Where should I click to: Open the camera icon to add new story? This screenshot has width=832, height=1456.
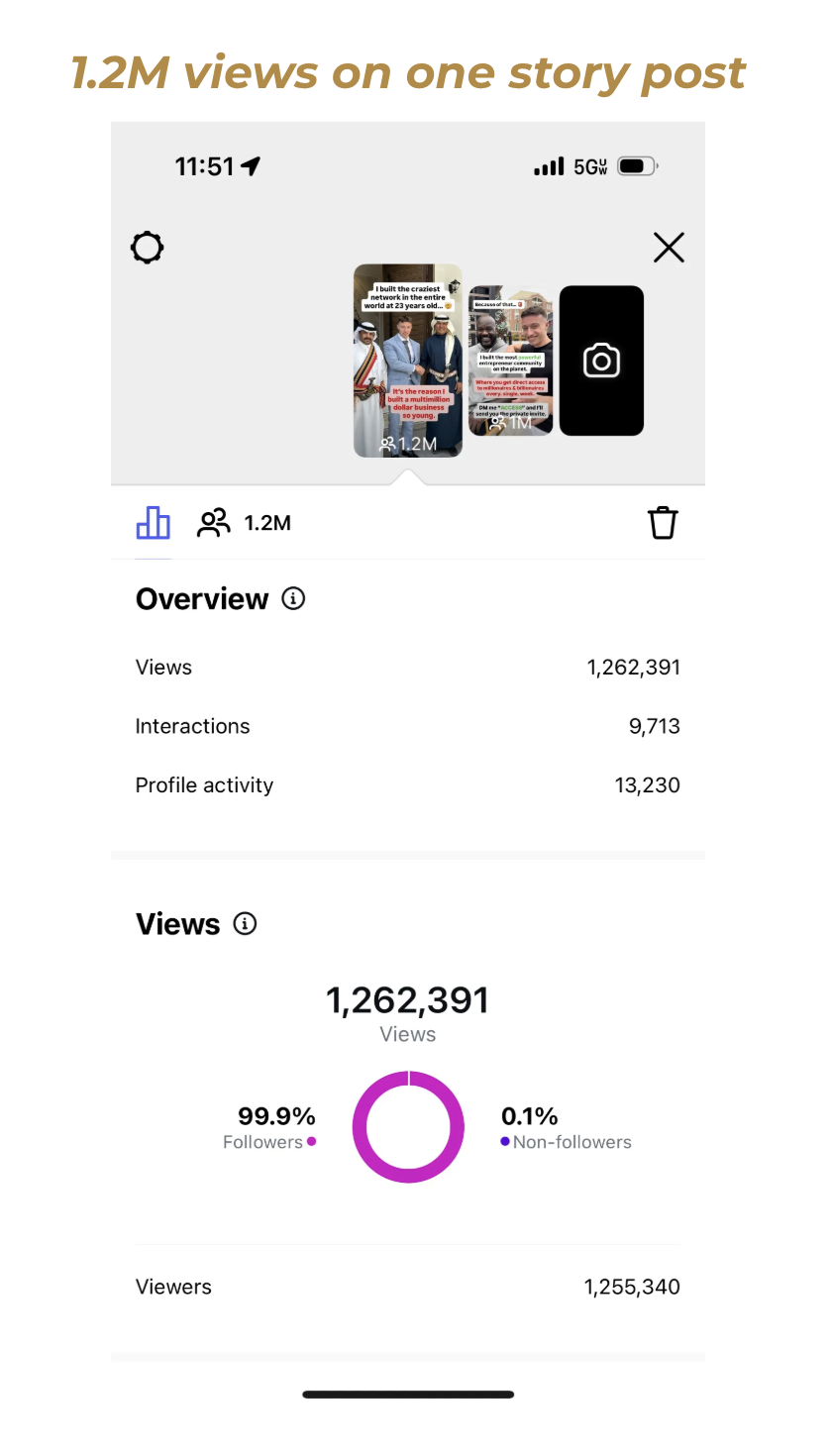pyautogui.click(x=601, y=360)
